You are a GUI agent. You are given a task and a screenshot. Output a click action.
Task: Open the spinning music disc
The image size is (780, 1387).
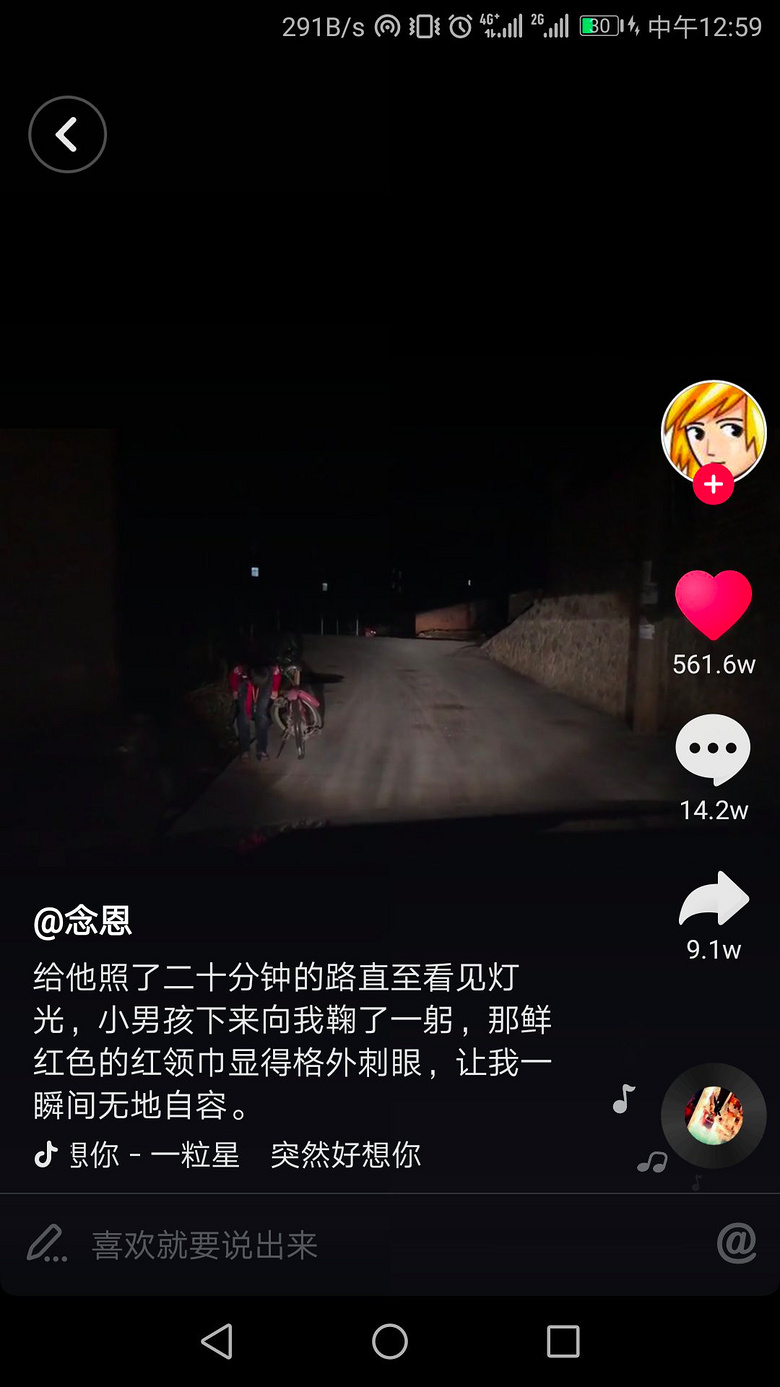pyautogui.click(x=713, y=1116)
